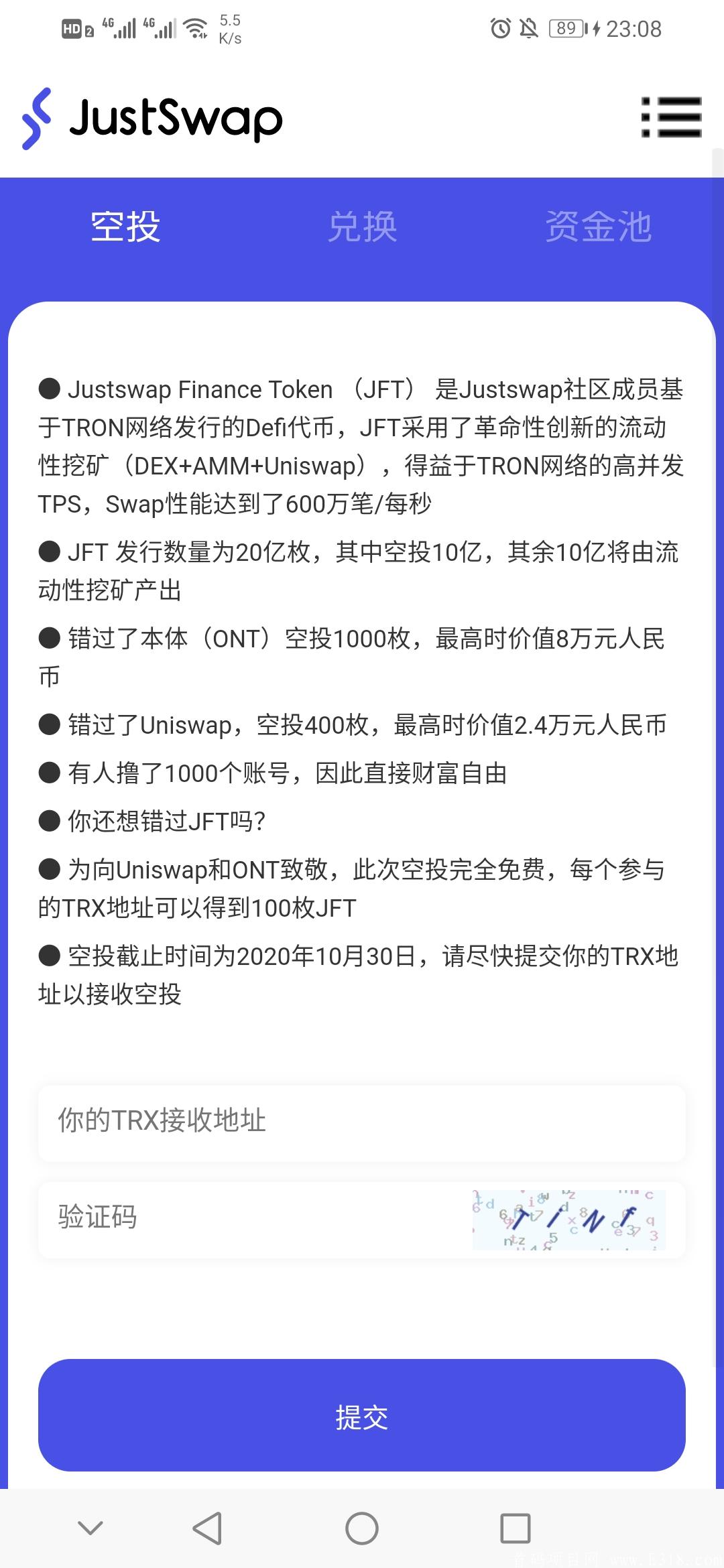Tap the alarm clock status icon
The width and height of the screenshot is (724, 1568).
[x=501, y=29]
